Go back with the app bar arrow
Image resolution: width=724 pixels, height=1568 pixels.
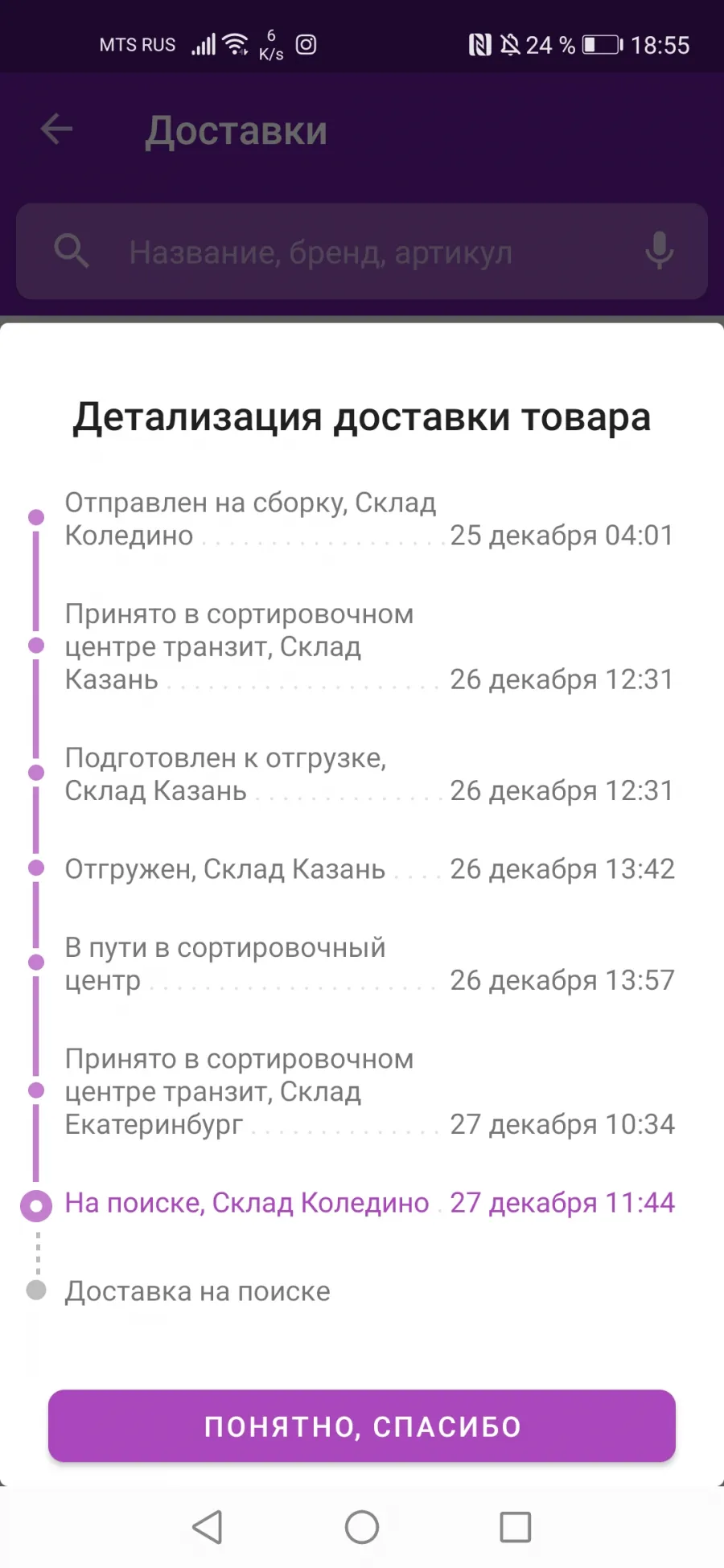pos(57,129)
